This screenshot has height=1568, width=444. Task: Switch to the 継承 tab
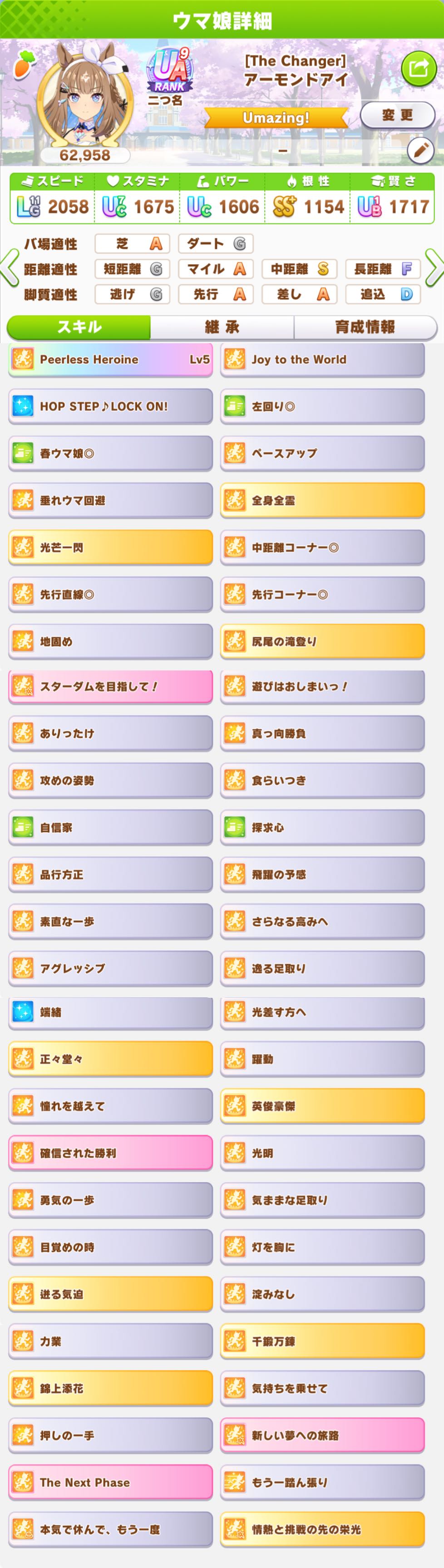click(222, 327)
